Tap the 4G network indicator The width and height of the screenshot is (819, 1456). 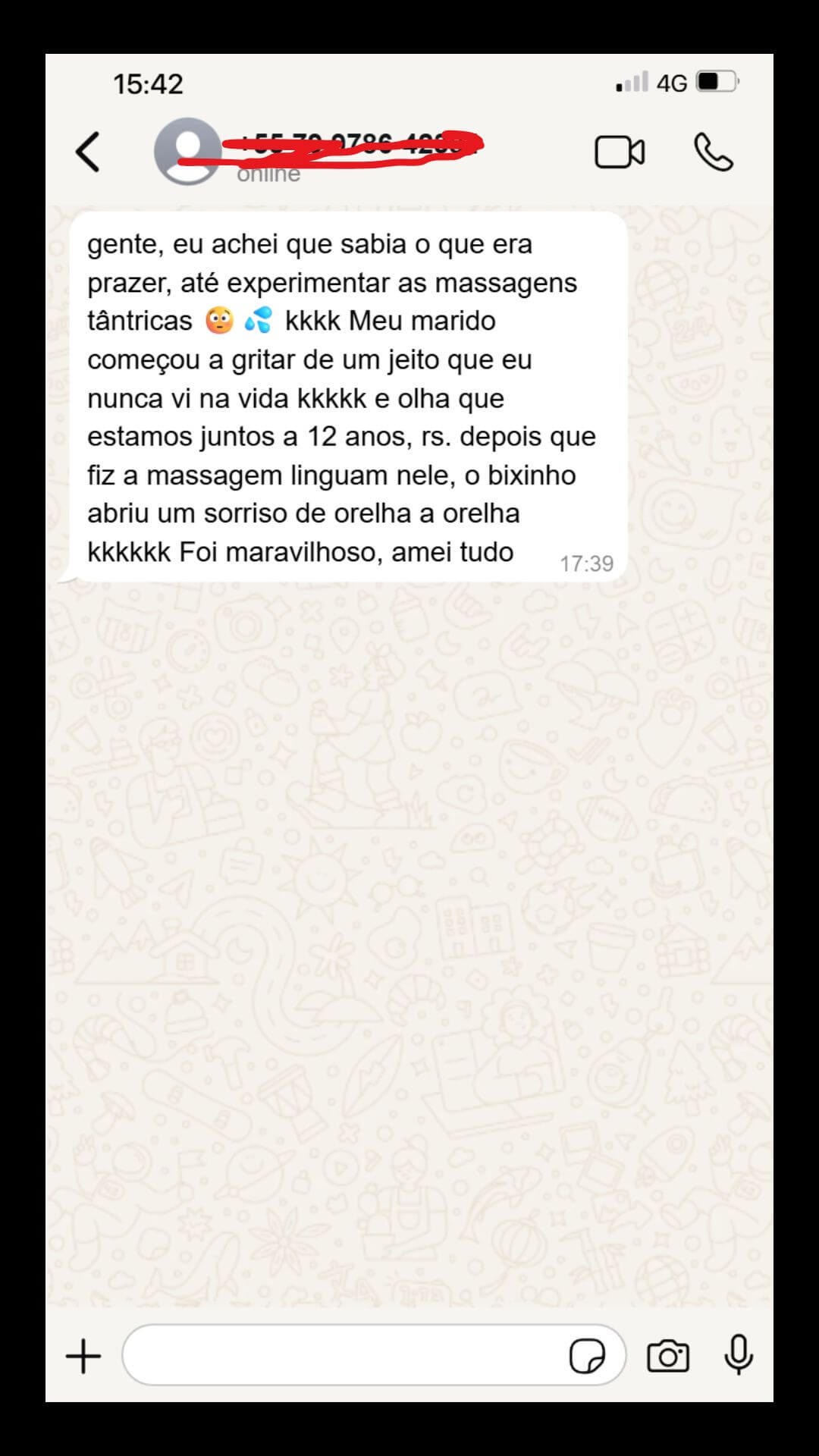[670, 82]
